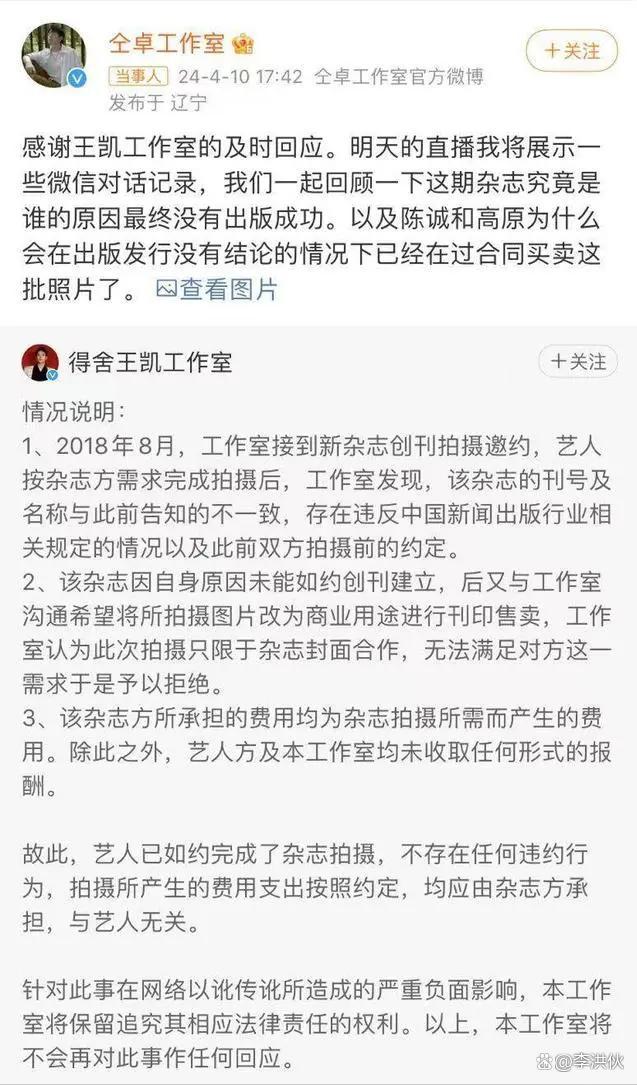Follow 得舍王凯工作室 account
637x1085 pixels.
tap(577, 362)
